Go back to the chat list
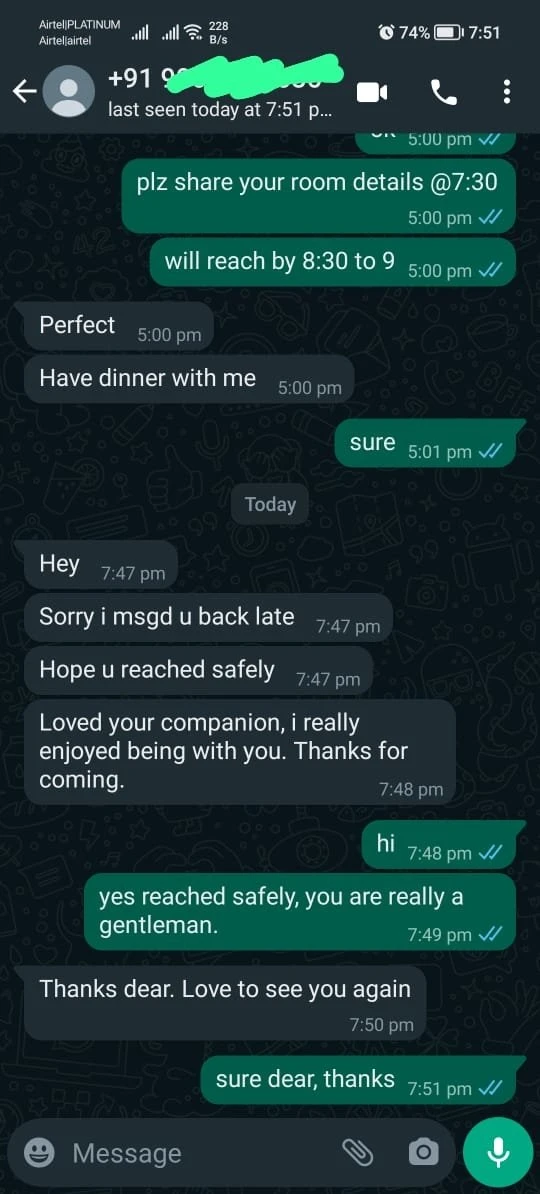Screen dimensions: 540x1194 pos(24,92)
